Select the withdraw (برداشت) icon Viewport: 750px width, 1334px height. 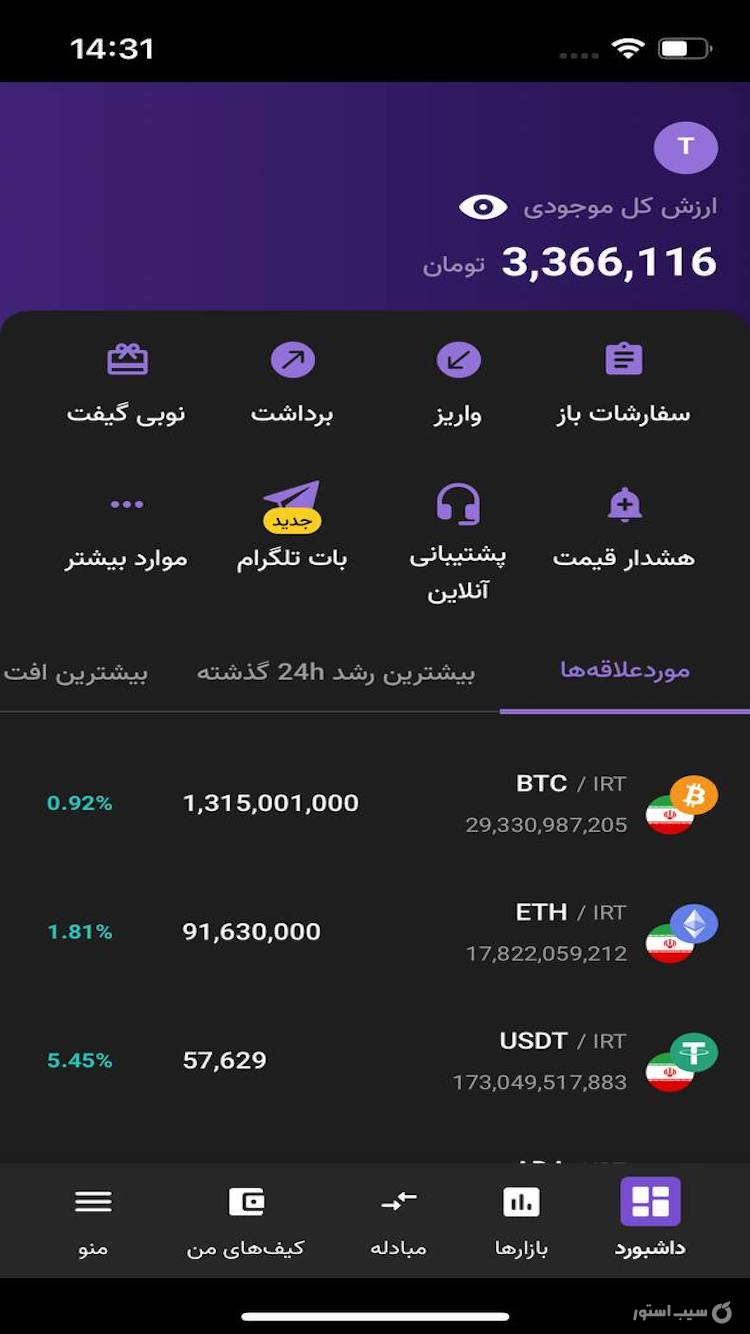click(293, 361)
